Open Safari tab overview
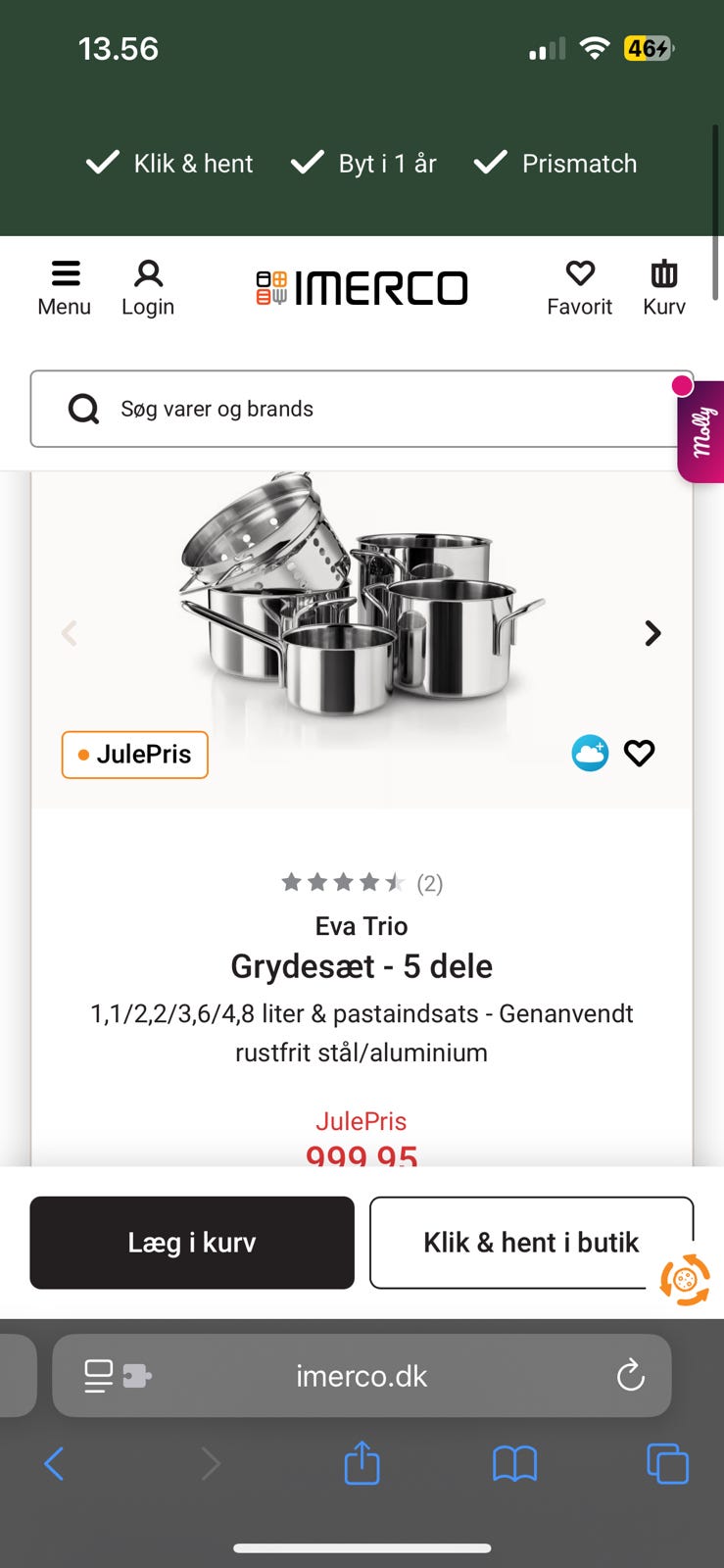 667,1464
